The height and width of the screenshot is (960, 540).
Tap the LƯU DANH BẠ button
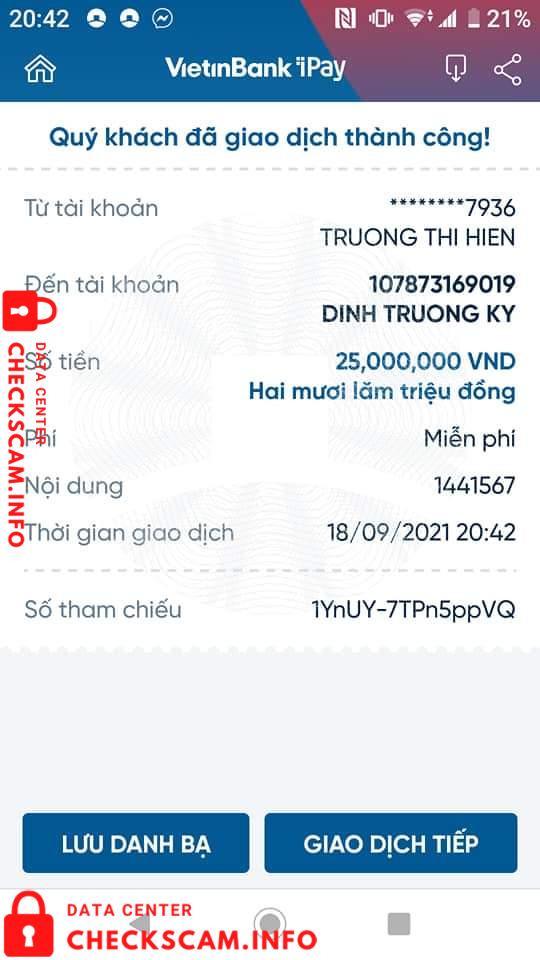[136, 842]
